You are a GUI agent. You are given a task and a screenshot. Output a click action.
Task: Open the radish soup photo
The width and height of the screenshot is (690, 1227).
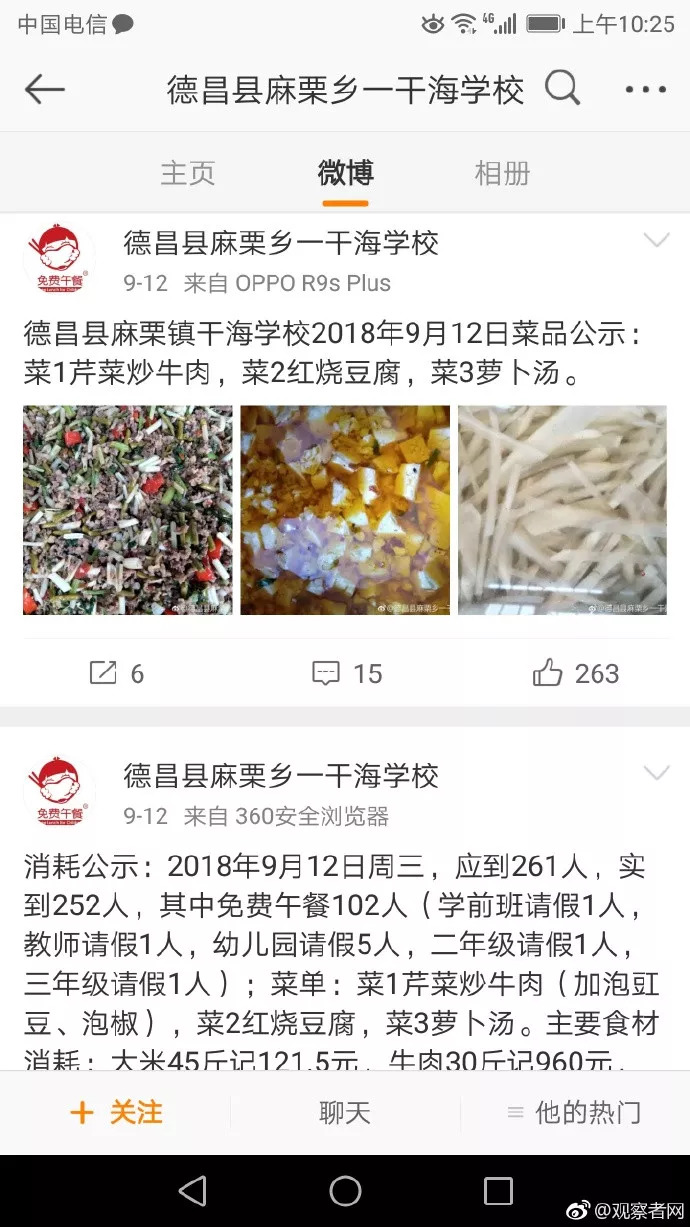(562, 510)
